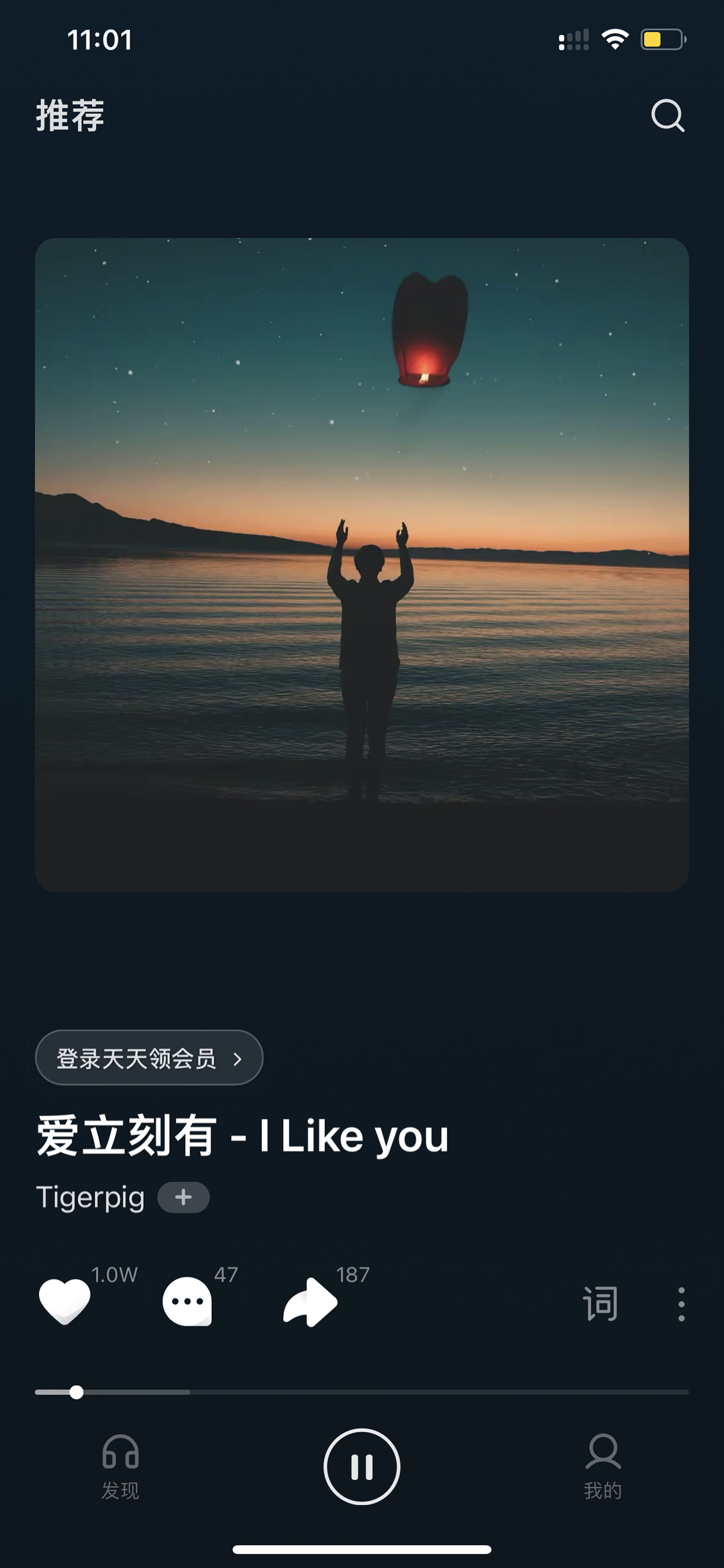Show lyrics with the 词 icon
724x1568 pixels.
point(600,1304)
